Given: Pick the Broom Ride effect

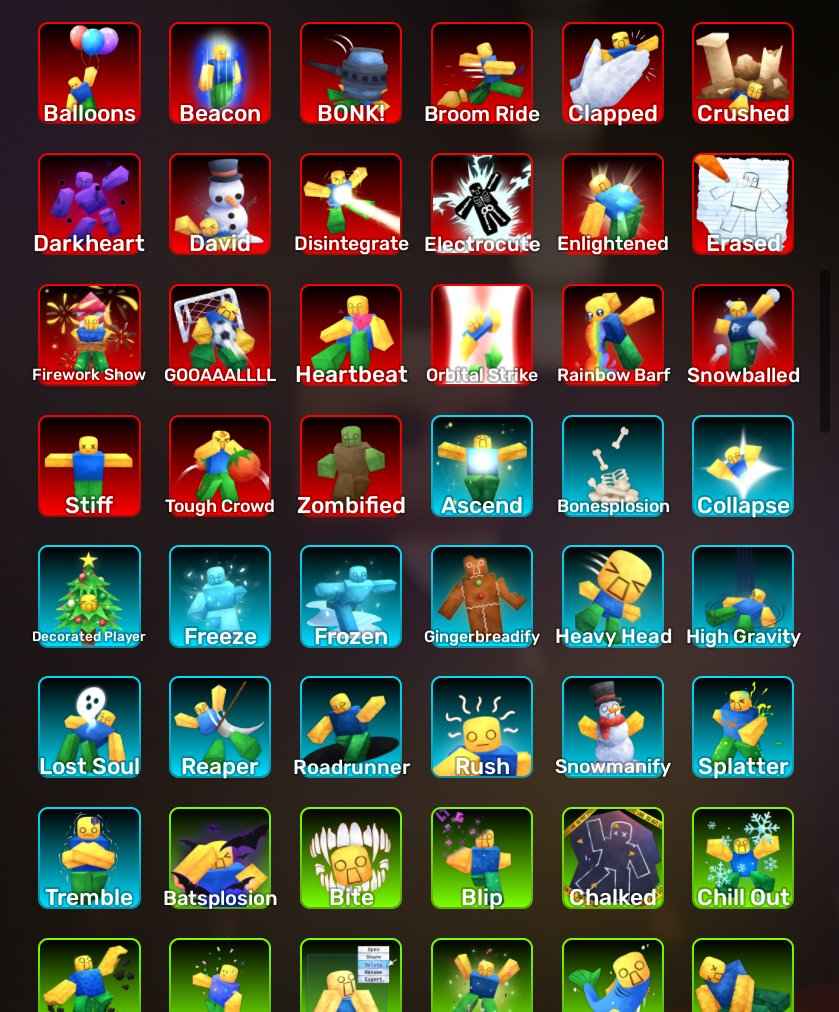Looking at the screenshot, I should (x=482, y=74).
